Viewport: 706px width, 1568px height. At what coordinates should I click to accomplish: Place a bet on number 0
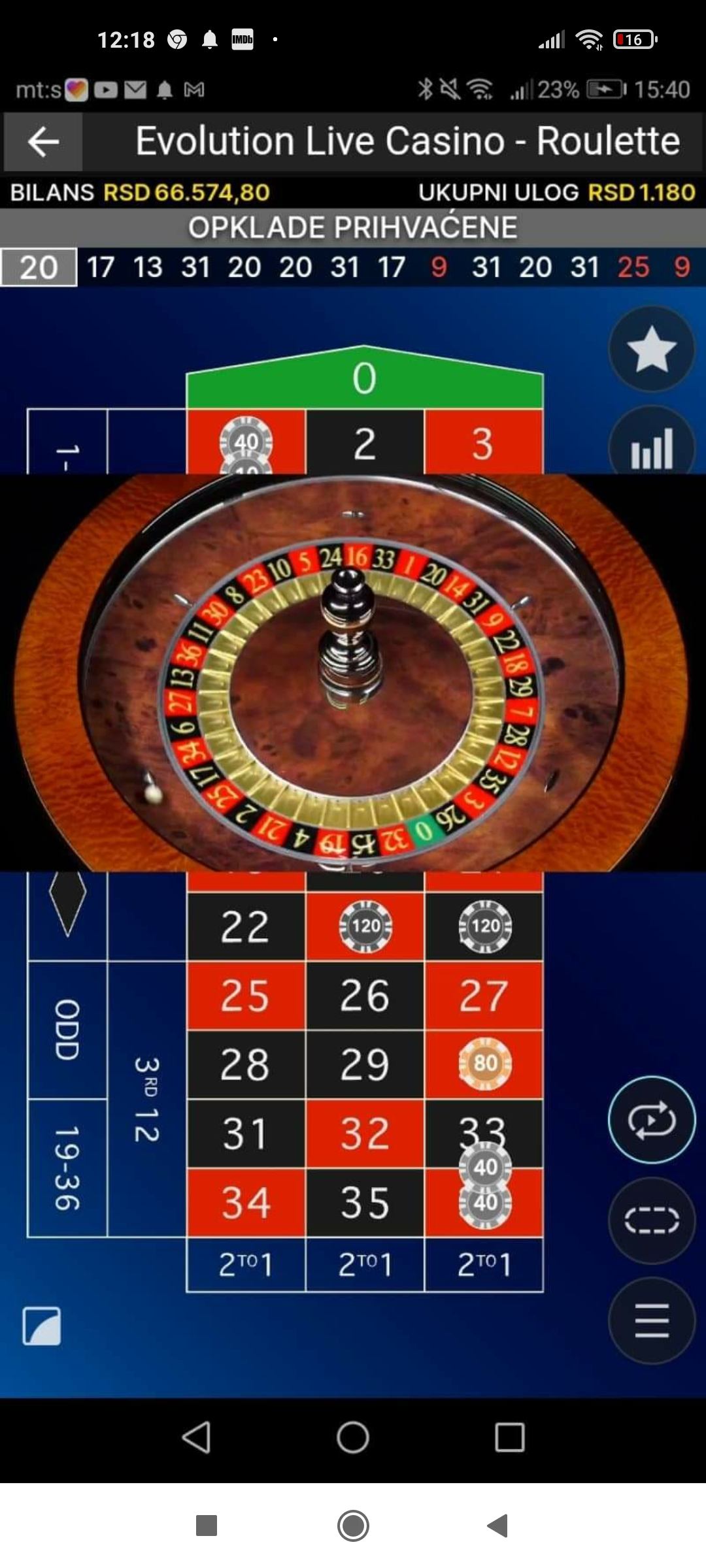(x=364, y=379)
